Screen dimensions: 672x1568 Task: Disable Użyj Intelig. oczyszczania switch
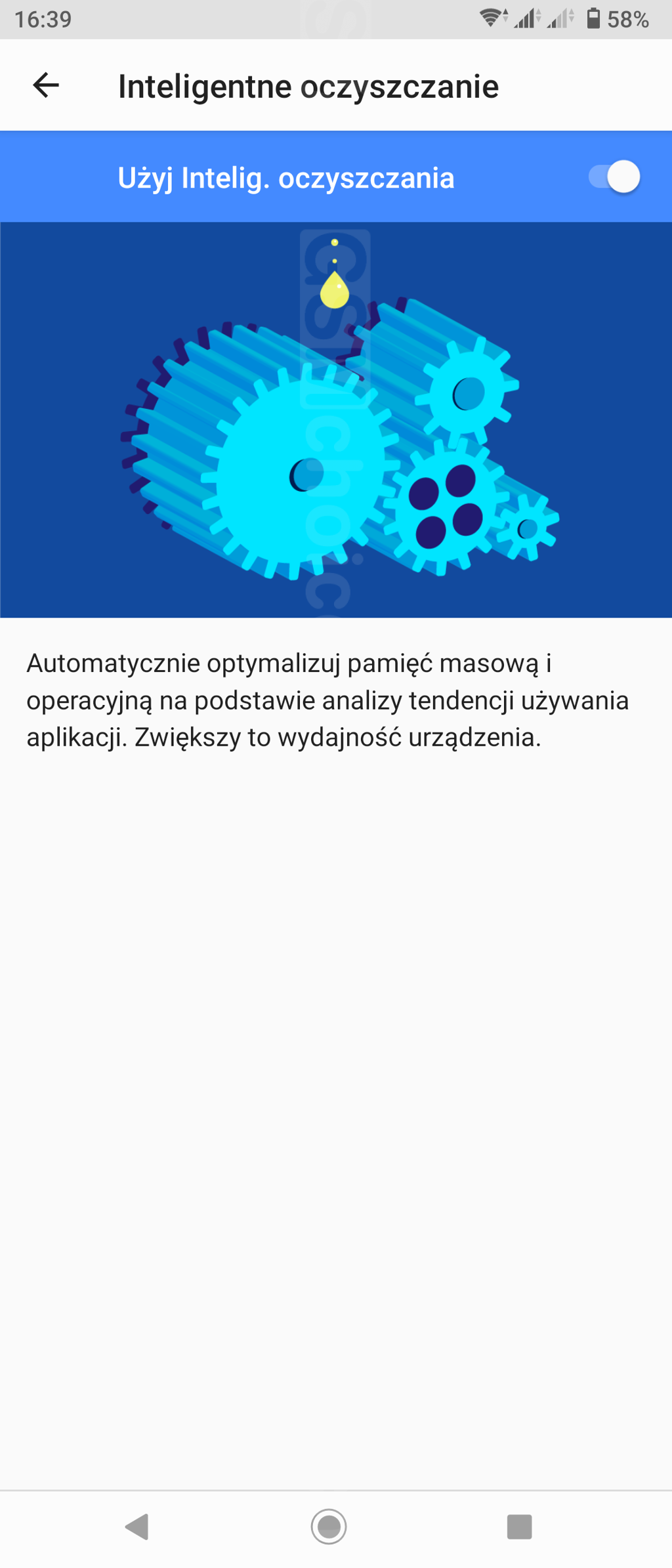[x=614, y=177]
